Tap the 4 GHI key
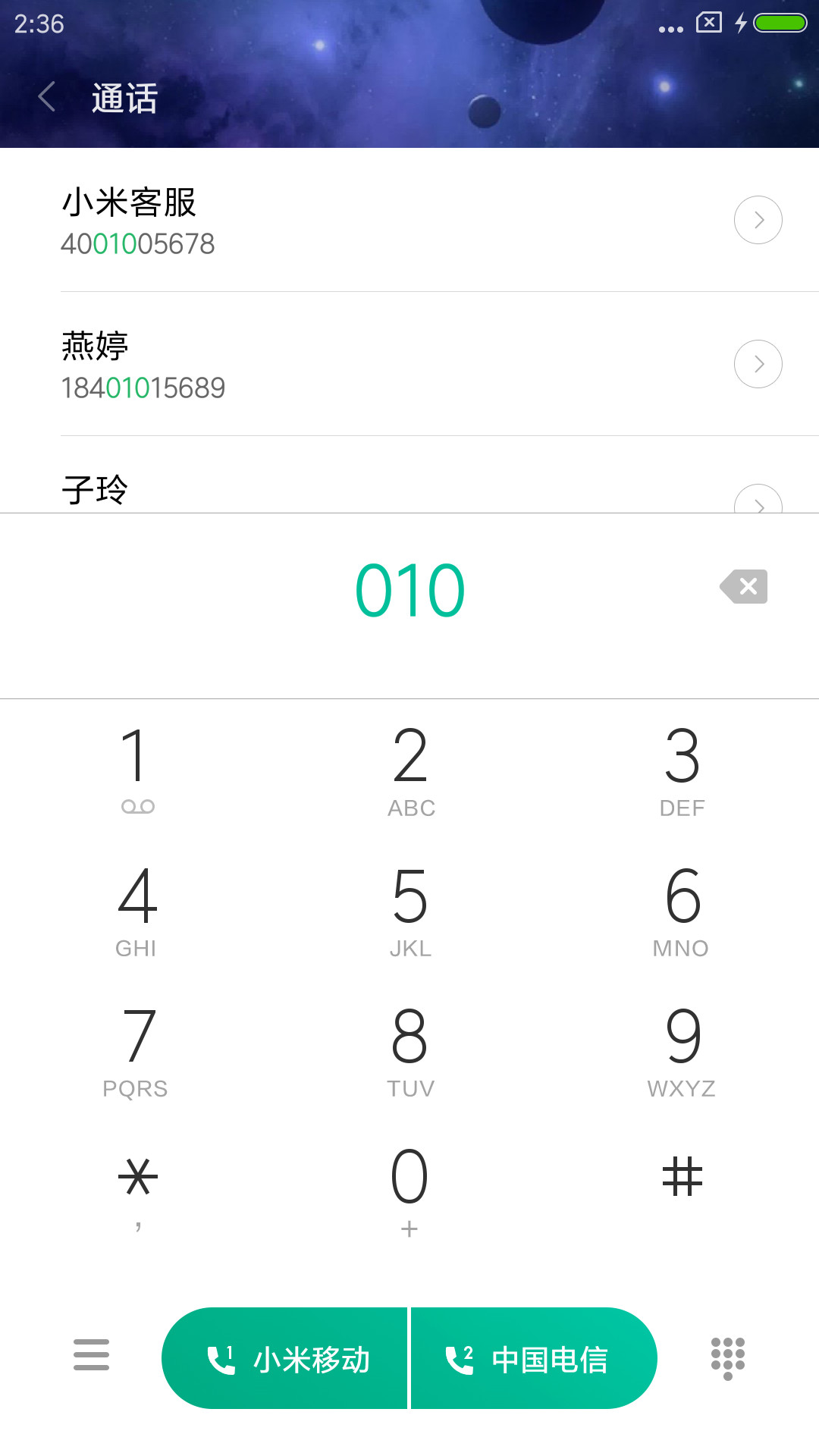This screenshot has width=819, height=1456. 137,910
